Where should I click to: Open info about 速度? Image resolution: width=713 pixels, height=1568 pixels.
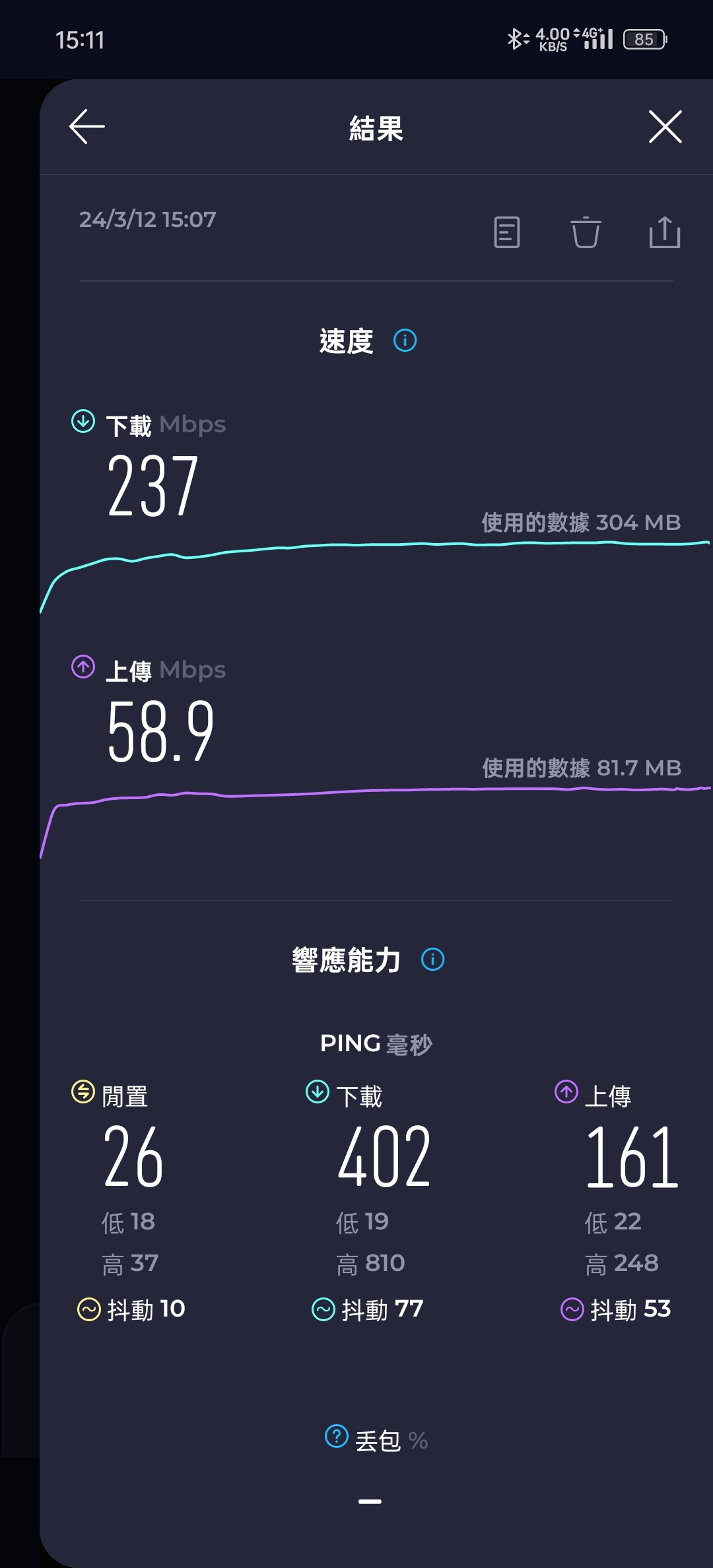405,341
